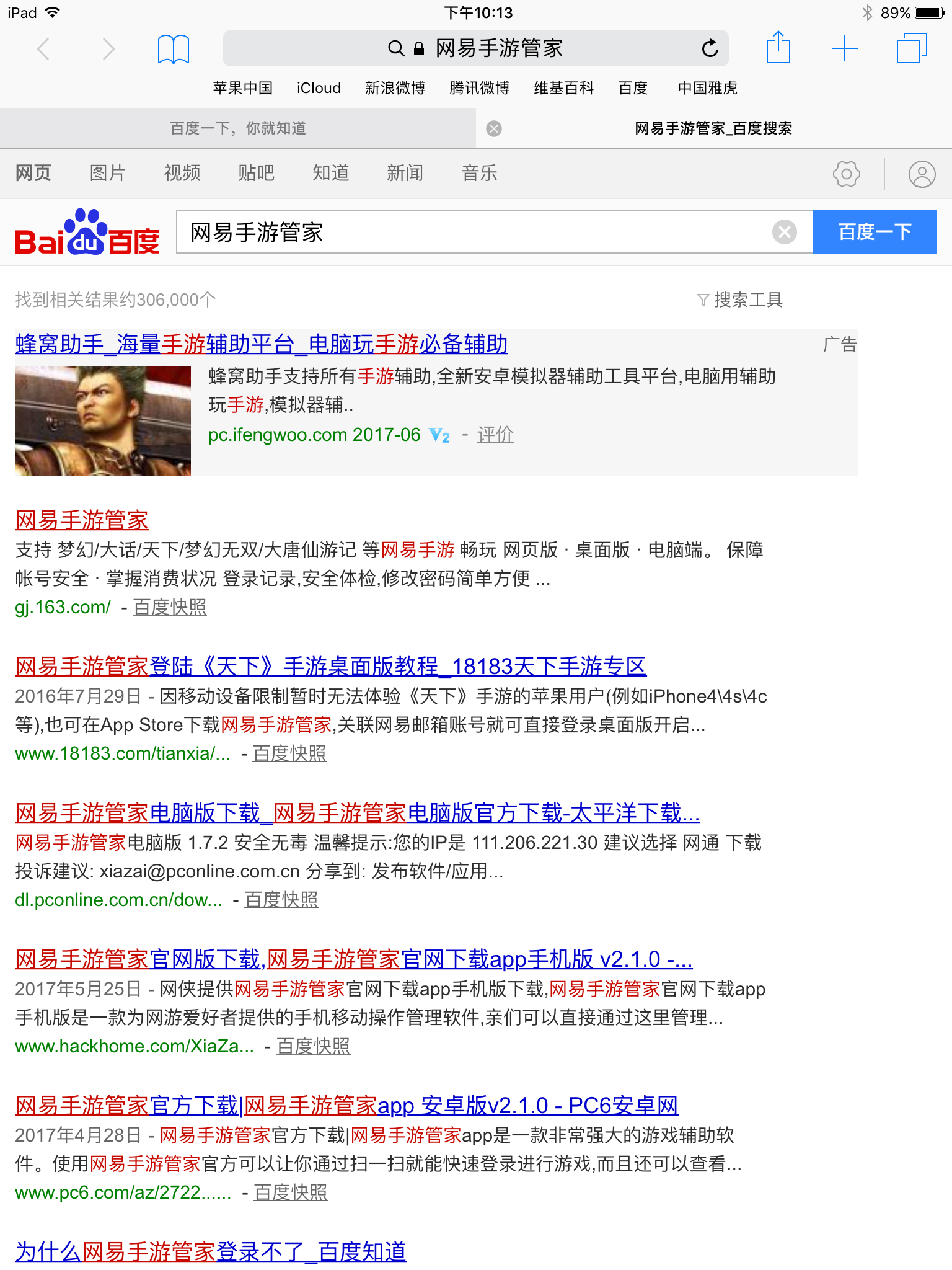The height and width of the screenshot is (1270, 952).
Task: Open Baidu settings gear icon
Action: point(846,174)
